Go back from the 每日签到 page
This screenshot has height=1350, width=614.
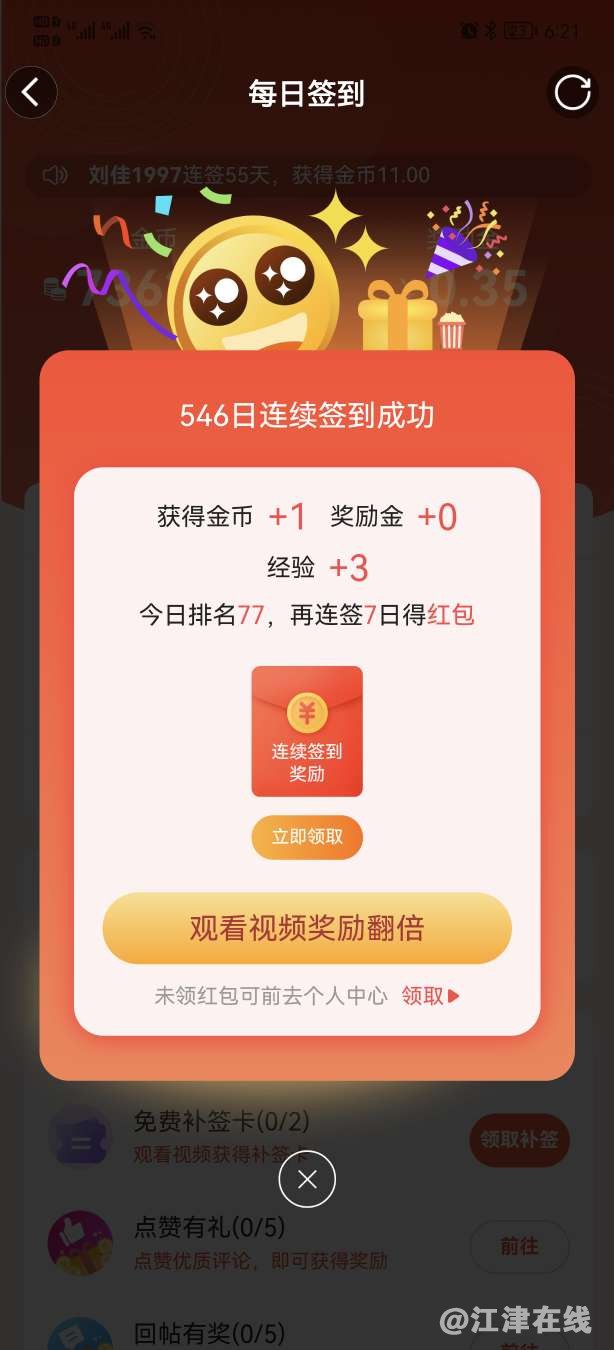[x=31, y=93]
